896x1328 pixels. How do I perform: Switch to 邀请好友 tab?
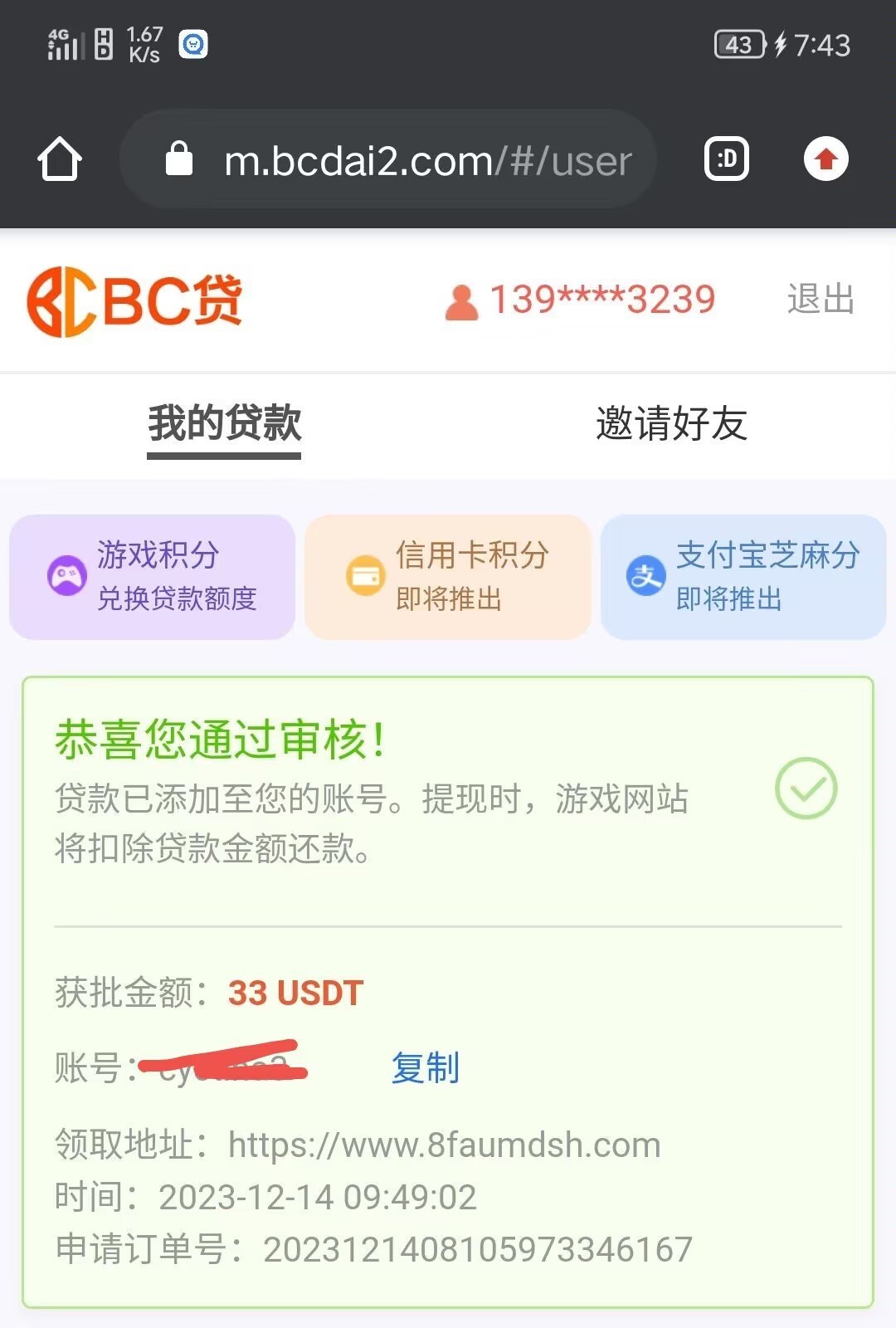click(671, 424)
